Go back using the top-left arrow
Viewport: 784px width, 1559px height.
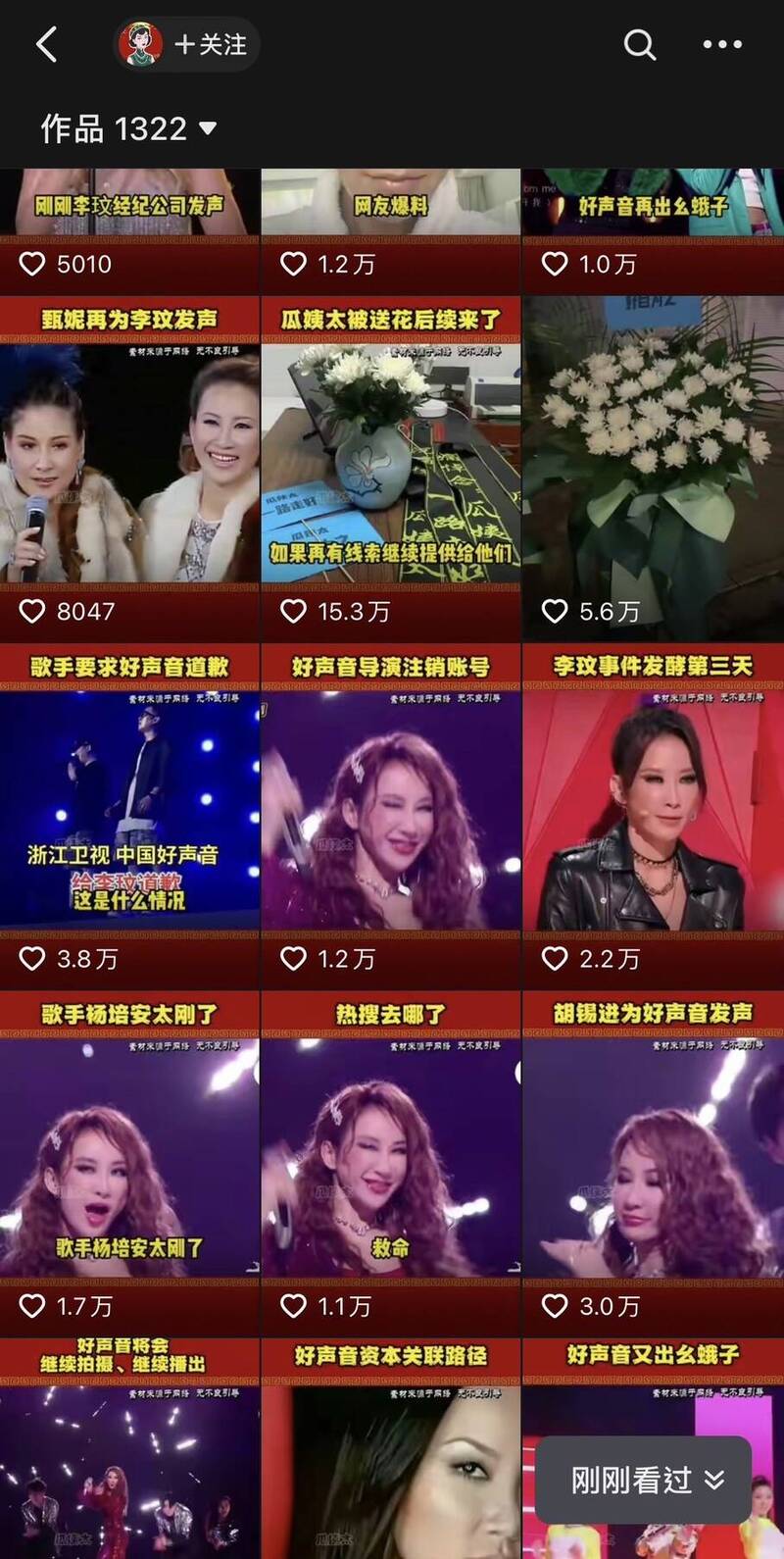click(x=46, y=44)
